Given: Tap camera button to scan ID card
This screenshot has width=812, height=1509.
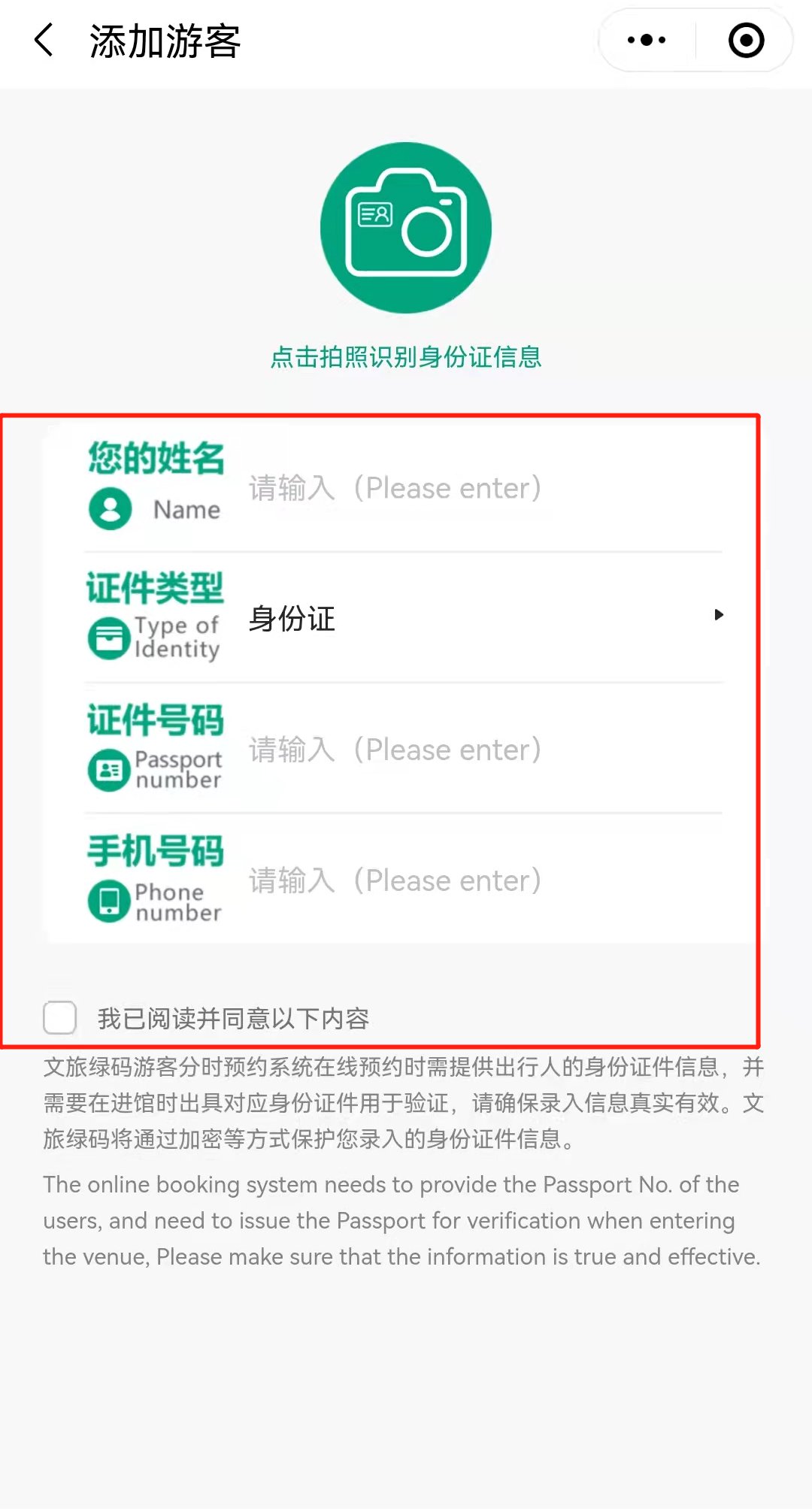Looking at the screenshot, I should pyautogui.click(x=406, y=228).
